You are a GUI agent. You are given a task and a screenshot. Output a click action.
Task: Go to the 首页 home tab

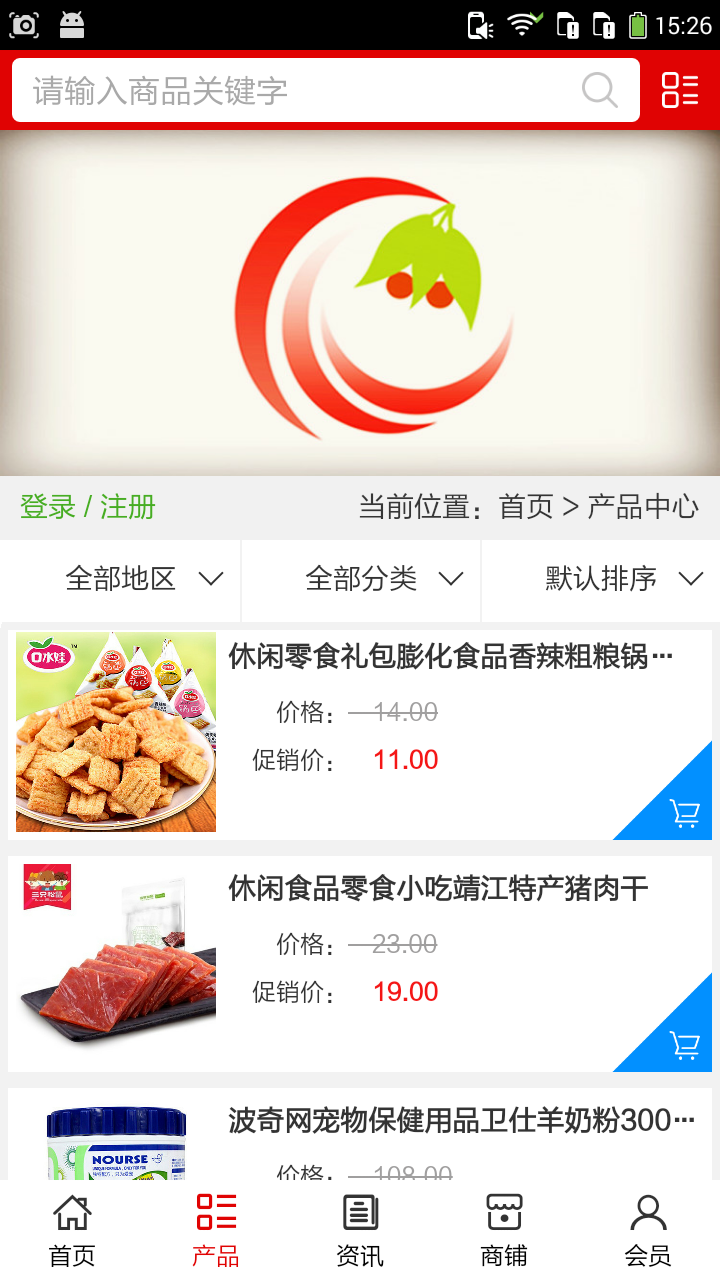tap(72, 1230)
